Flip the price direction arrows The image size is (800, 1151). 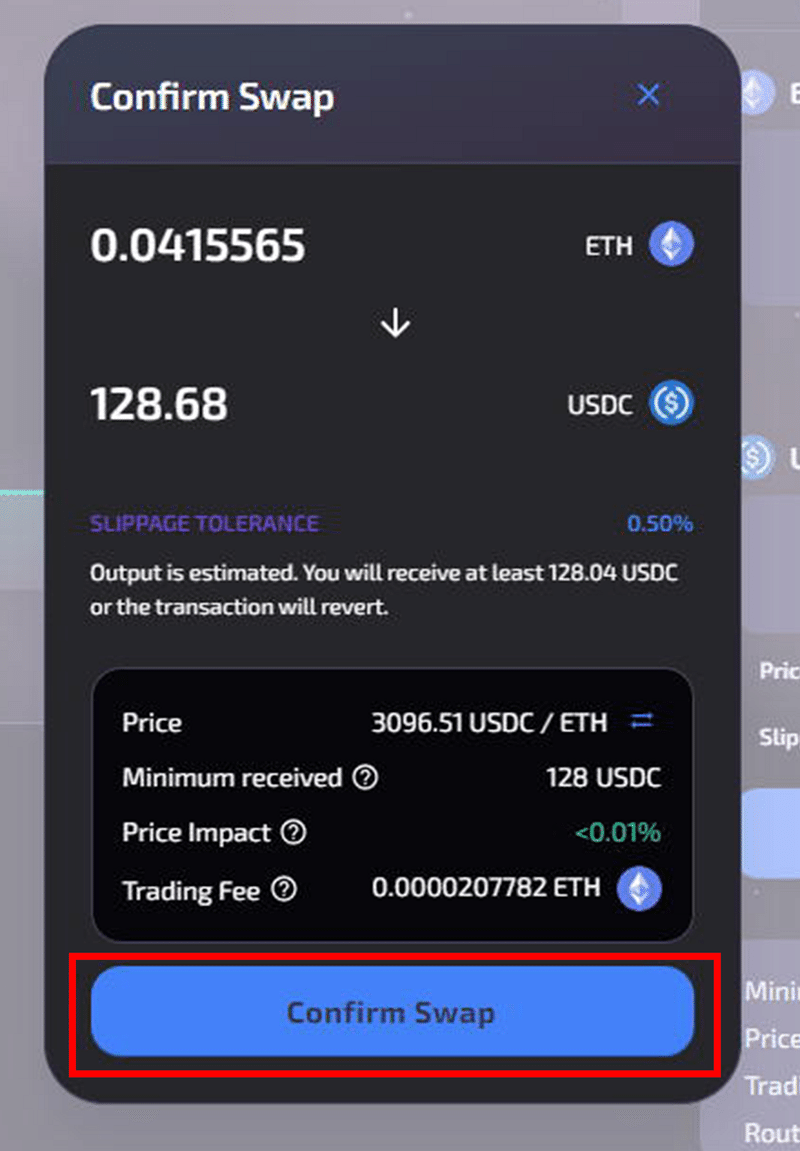coord(642,721)
